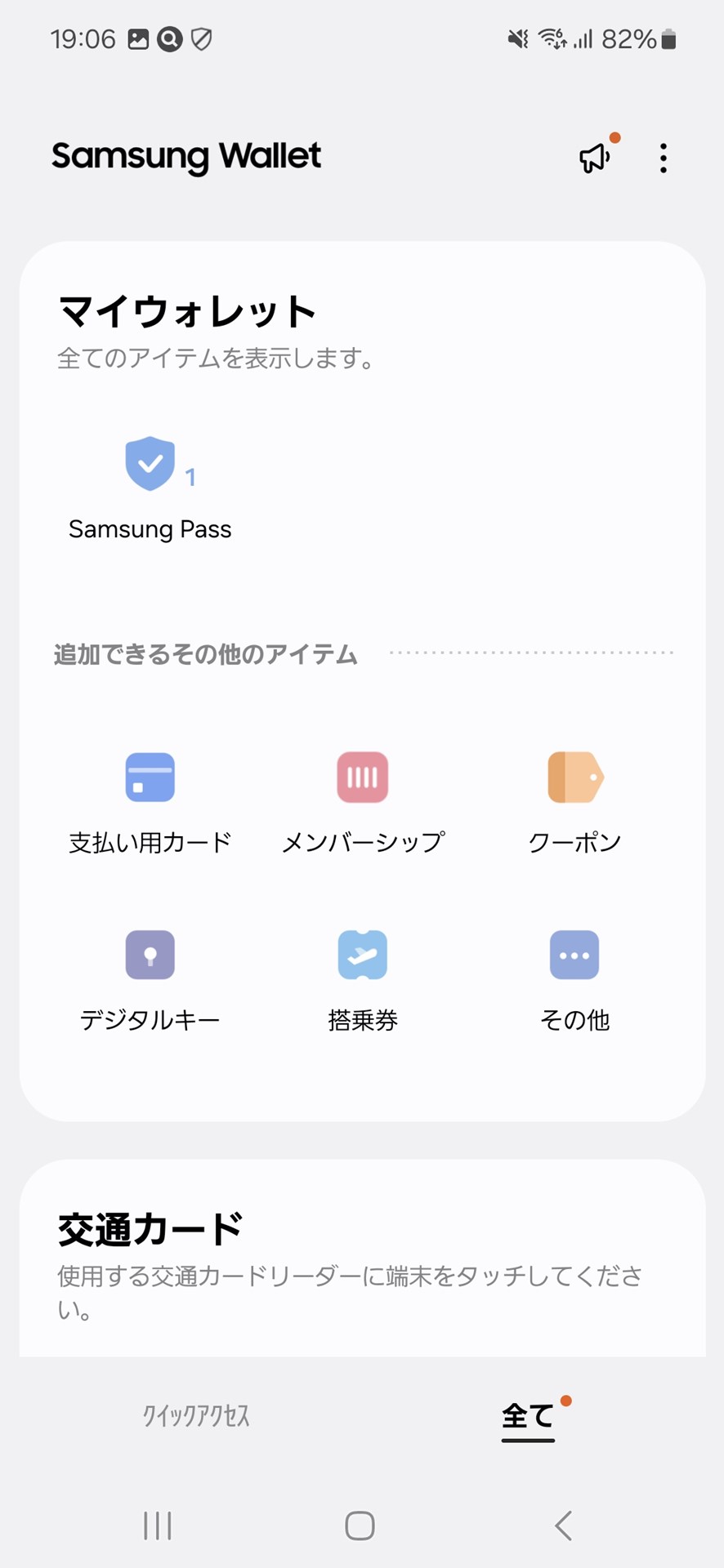The width and height of the screenshot is (724, 1568).
Task: Switch to the クイックアクセス tab
Action: [197, 1416]
